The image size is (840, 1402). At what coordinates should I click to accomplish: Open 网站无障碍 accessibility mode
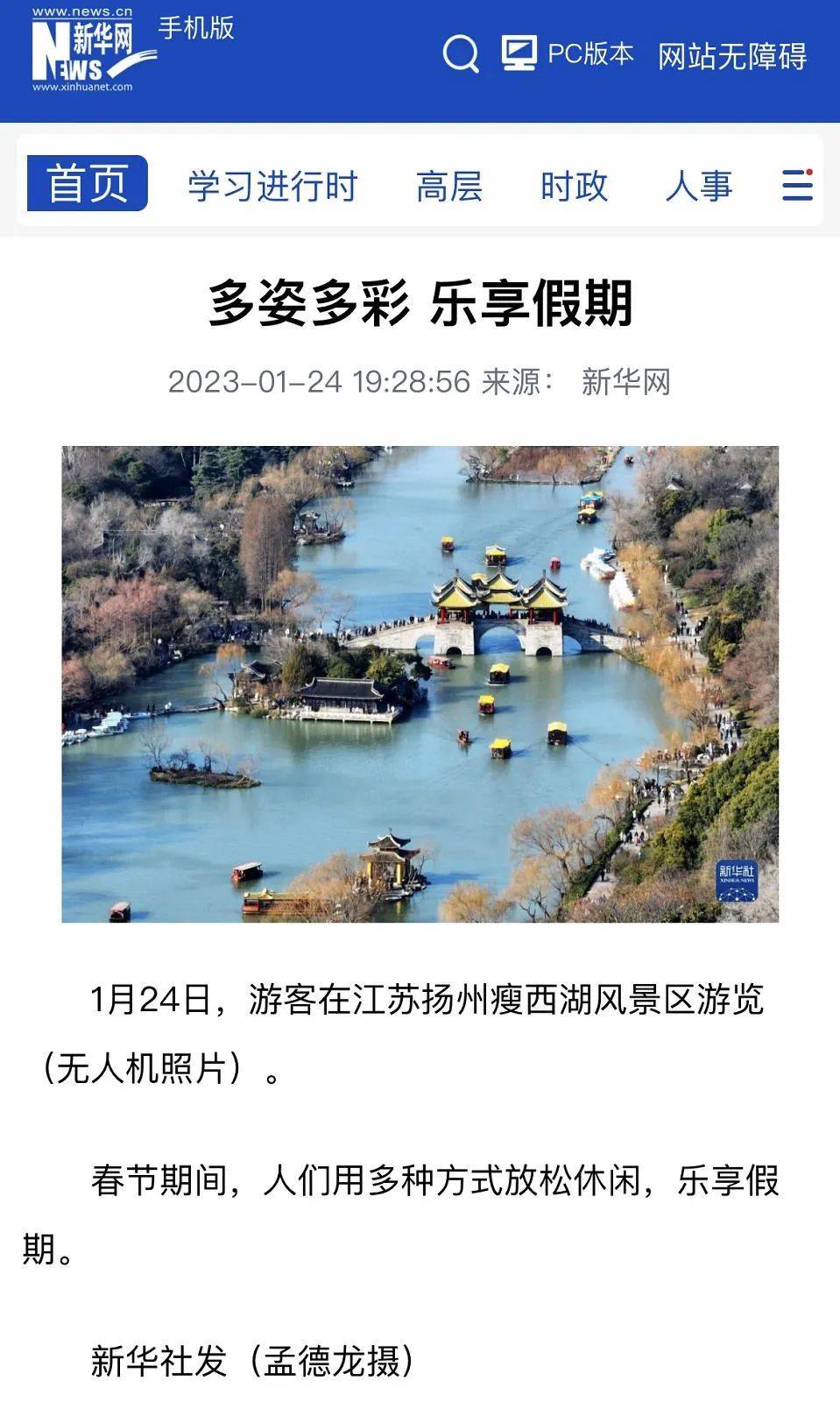pos(732,56)
